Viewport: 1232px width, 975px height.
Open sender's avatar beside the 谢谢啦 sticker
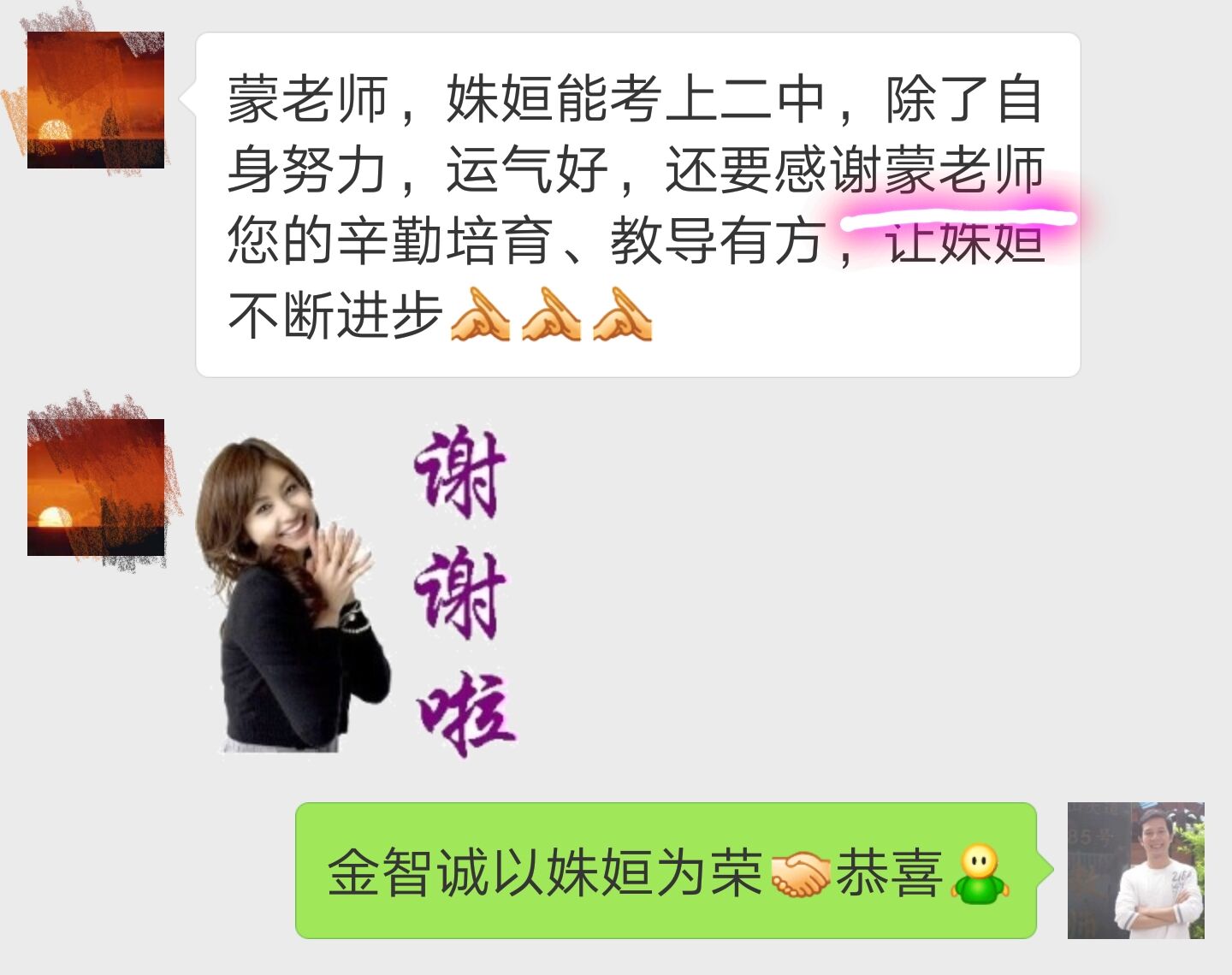coord(95,487)
